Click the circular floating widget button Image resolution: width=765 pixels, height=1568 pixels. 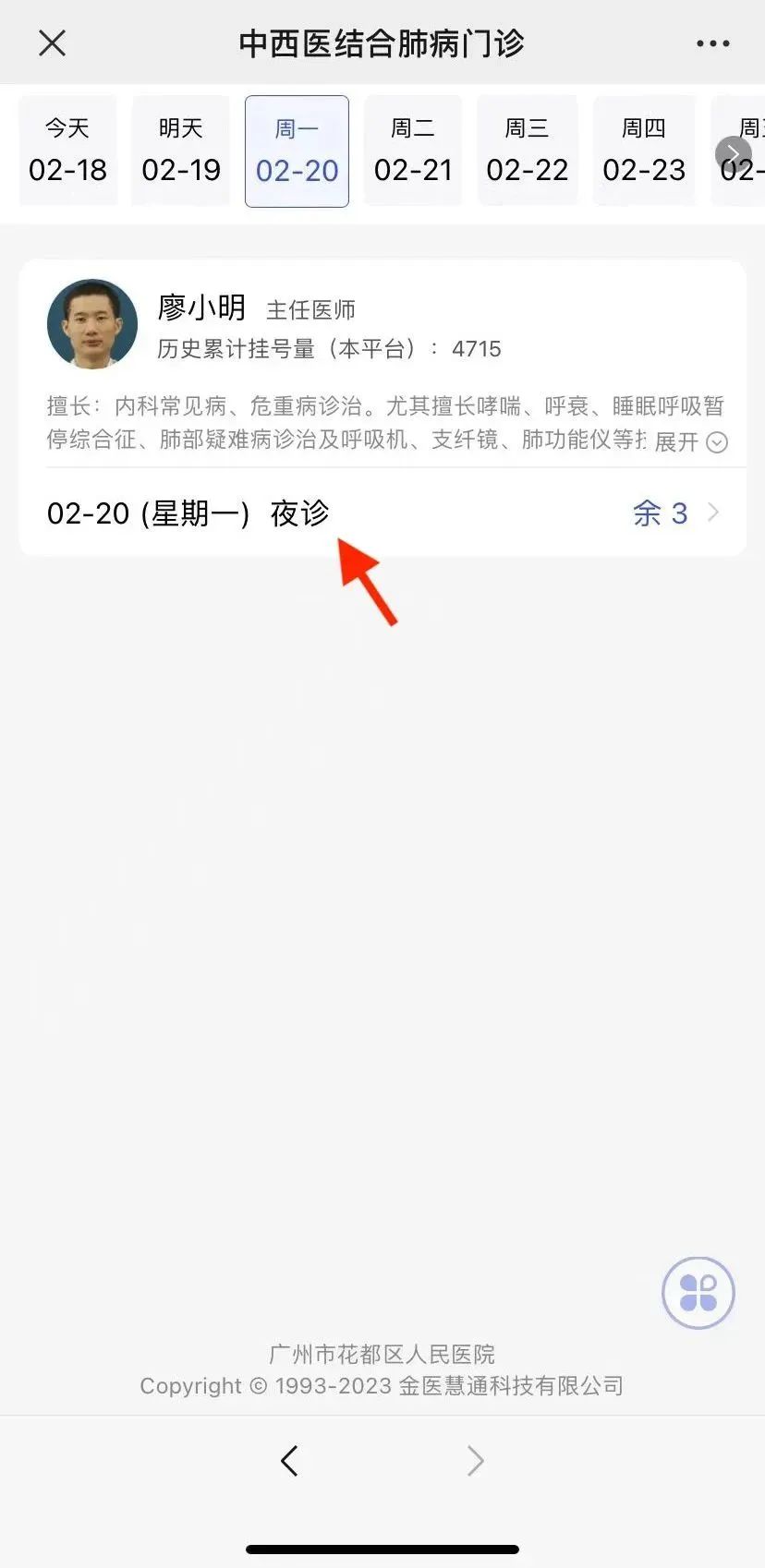698,1293
